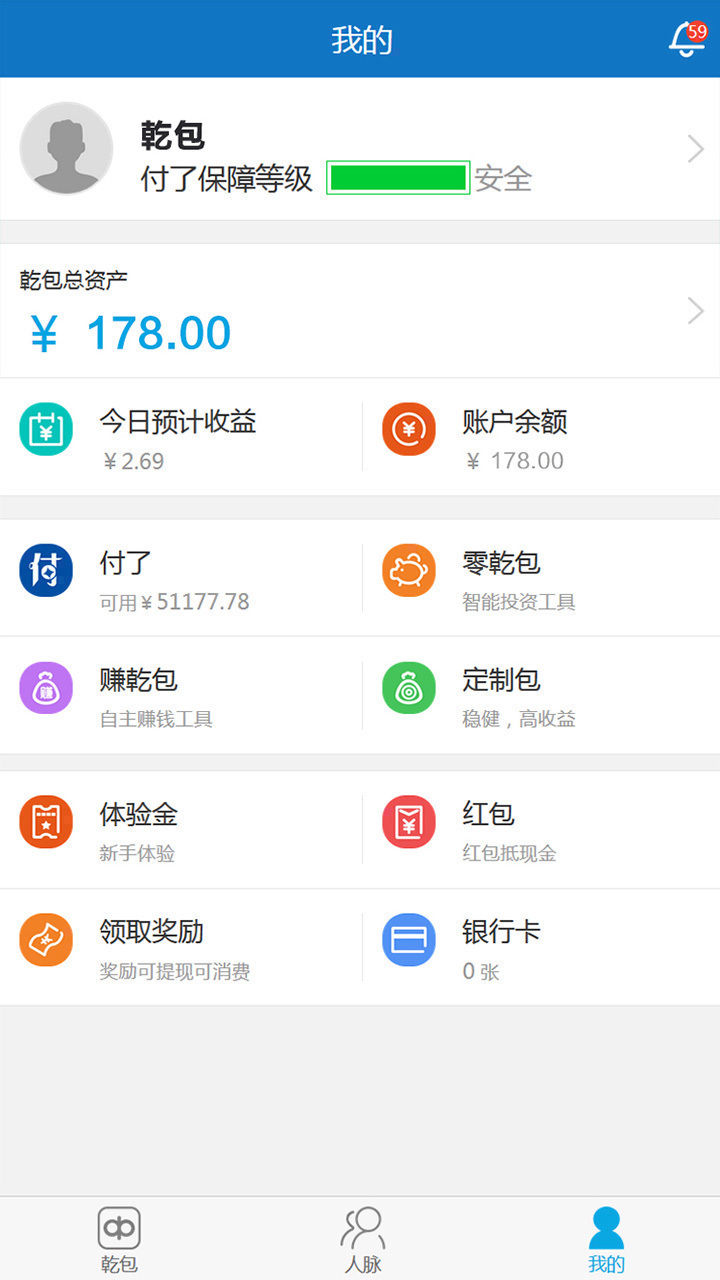The height and width of the screenshot is (1280, 720).
Task: Switch to the 乾包 bottom tab
Action: point(119,1237)
